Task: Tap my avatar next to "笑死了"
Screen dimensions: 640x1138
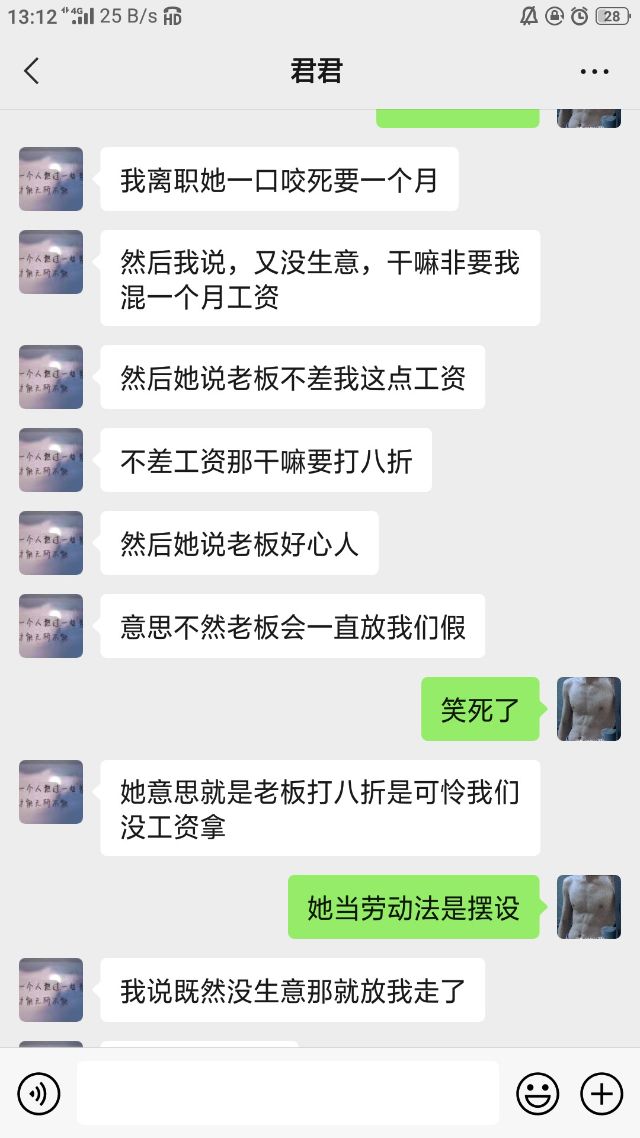Action: point(589,709)
